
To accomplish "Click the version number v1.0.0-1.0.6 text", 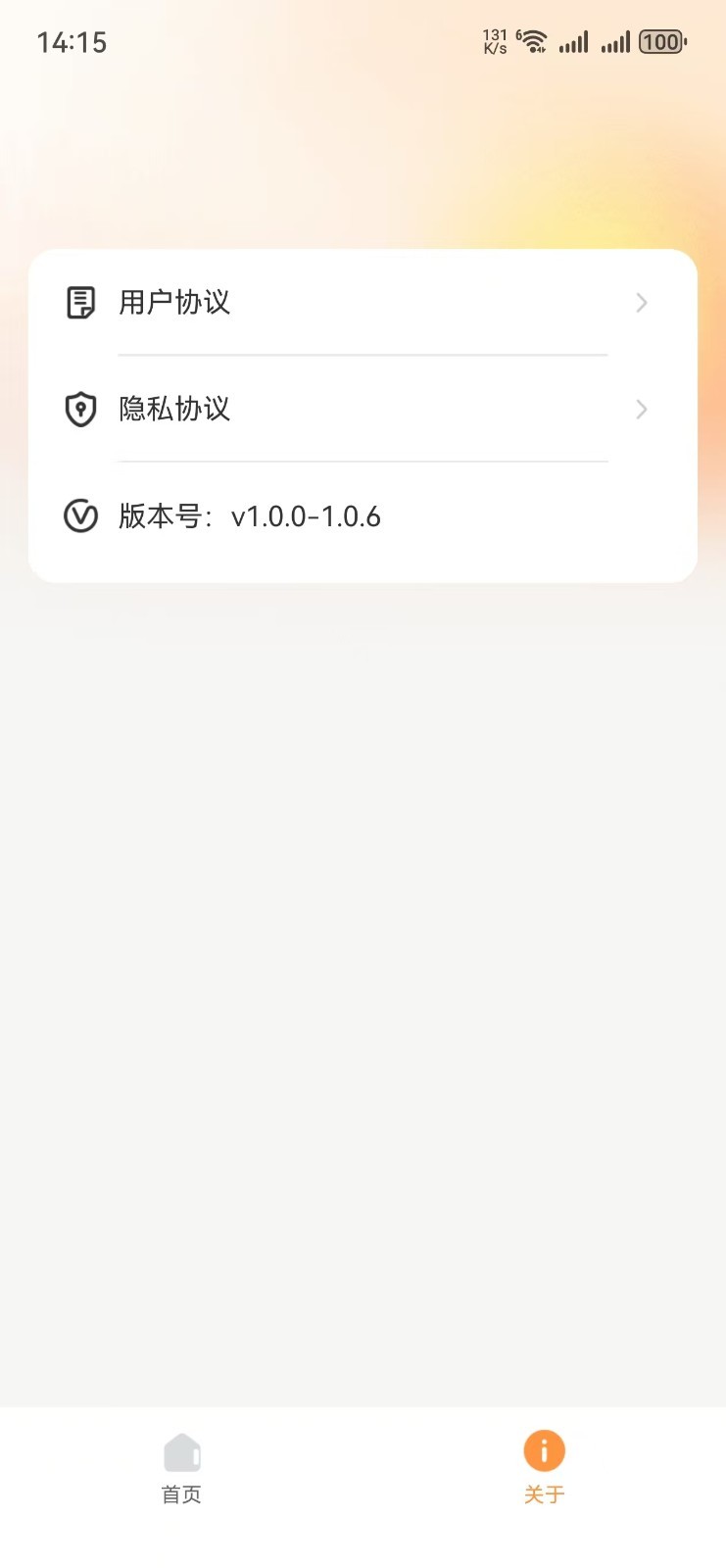I will 307,516.
